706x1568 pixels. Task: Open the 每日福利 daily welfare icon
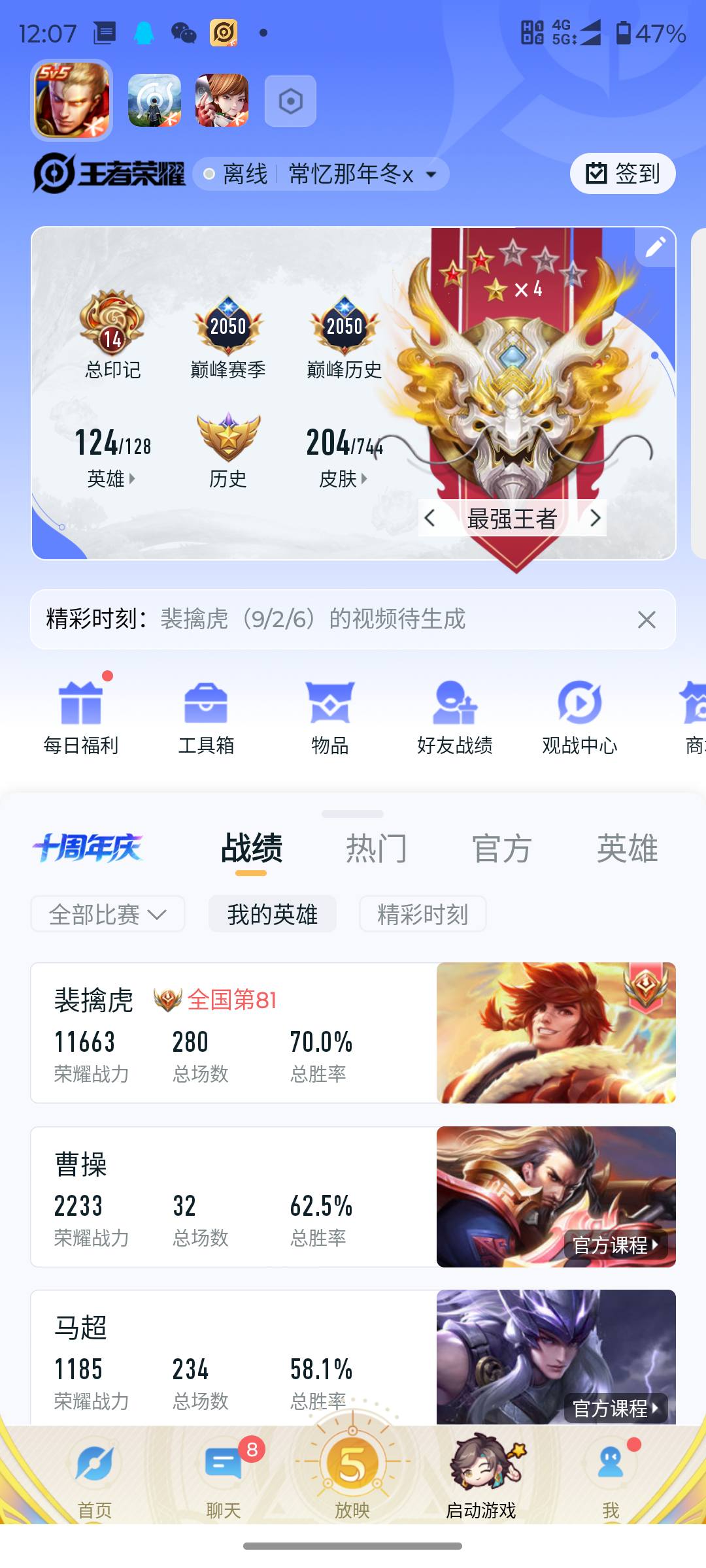84,715
